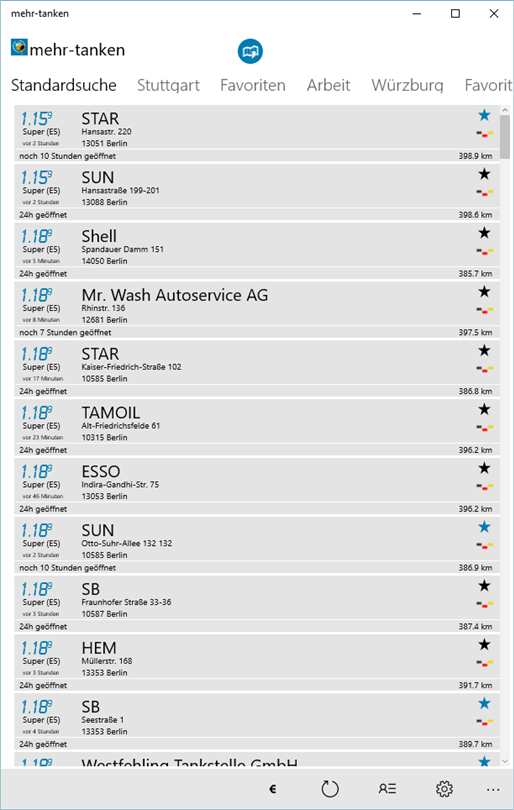Screen dimensions: 514x810
Task: Open the ESSO station on Indira-Gandhi-Str.
Action: click(x=257, y=487)
